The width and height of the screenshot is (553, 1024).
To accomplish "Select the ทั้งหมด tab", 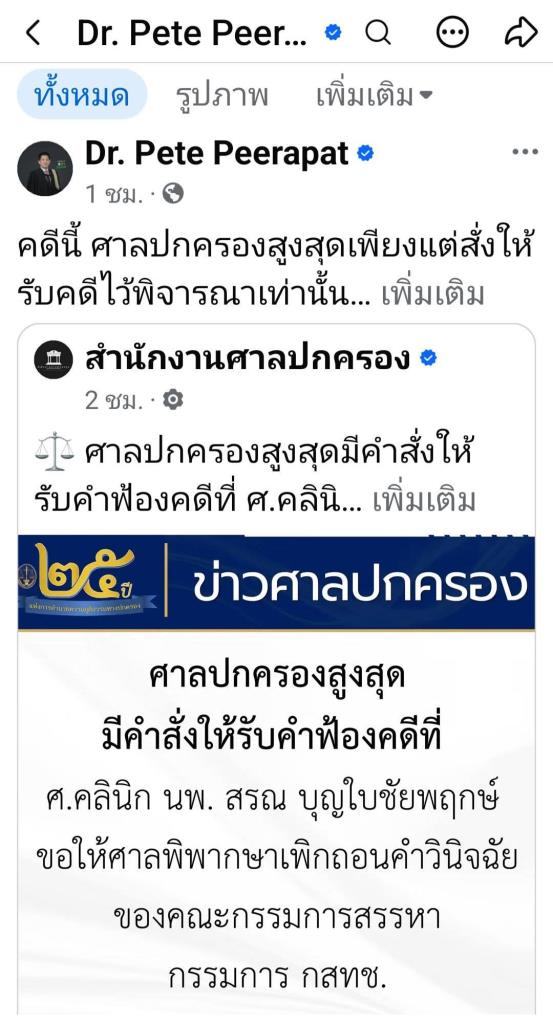I will point(82,95).
